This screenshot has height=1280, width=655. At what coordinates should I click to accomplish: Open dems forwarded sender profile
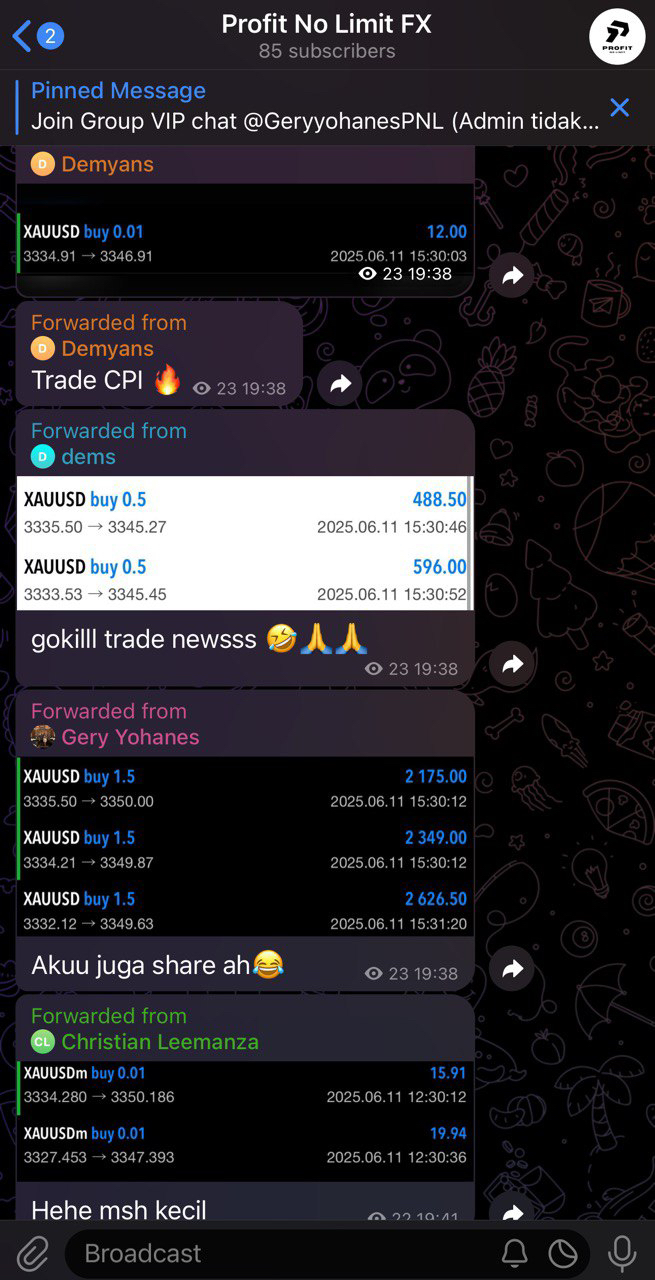pos(88,457)
